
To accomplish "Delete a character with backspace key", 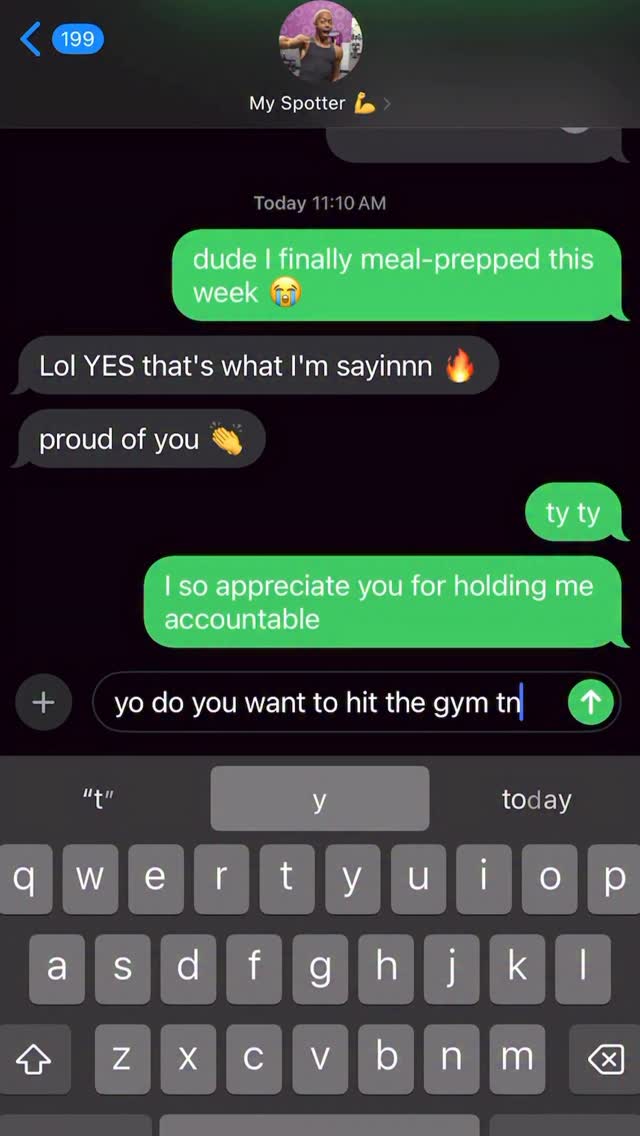I will [605, 1058].
